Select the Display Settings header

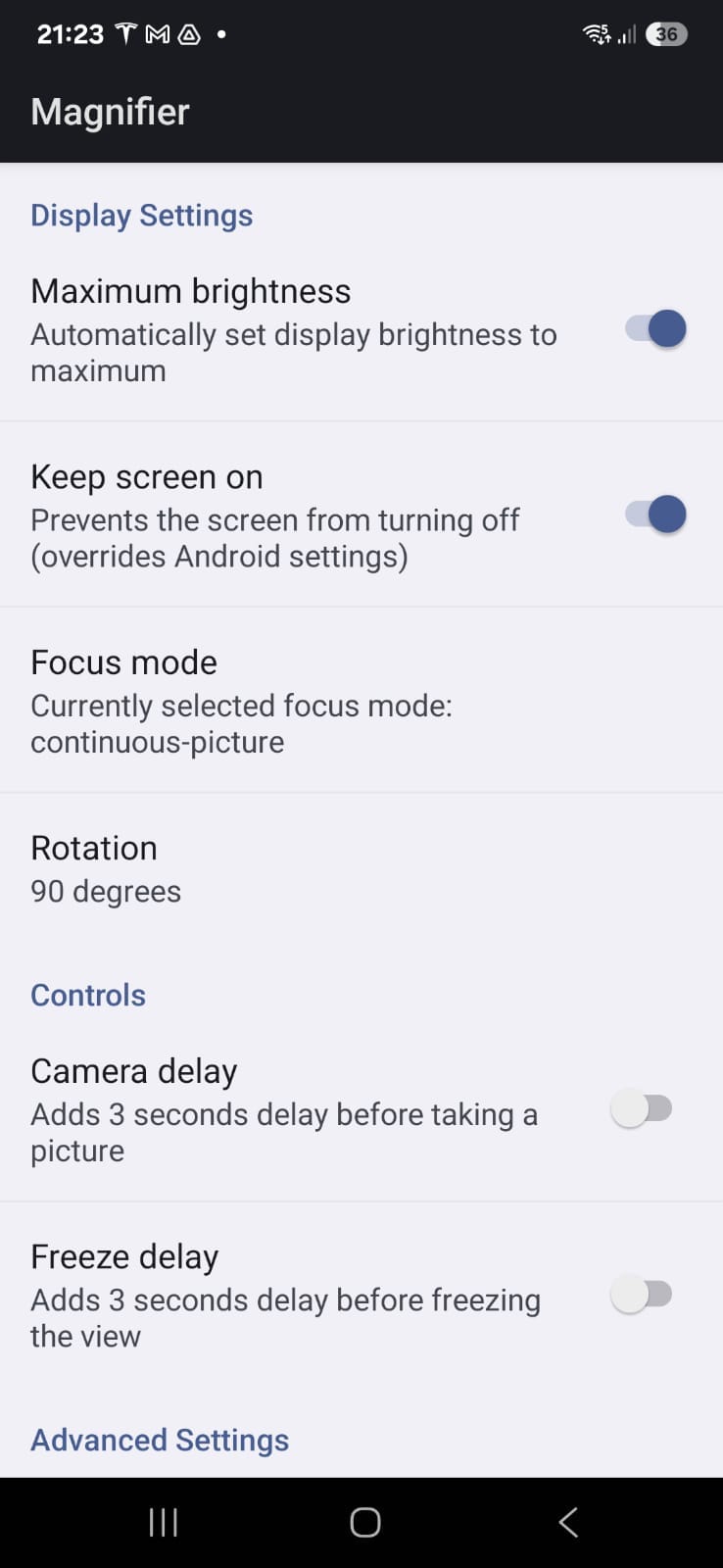click(x=141, y=215)
